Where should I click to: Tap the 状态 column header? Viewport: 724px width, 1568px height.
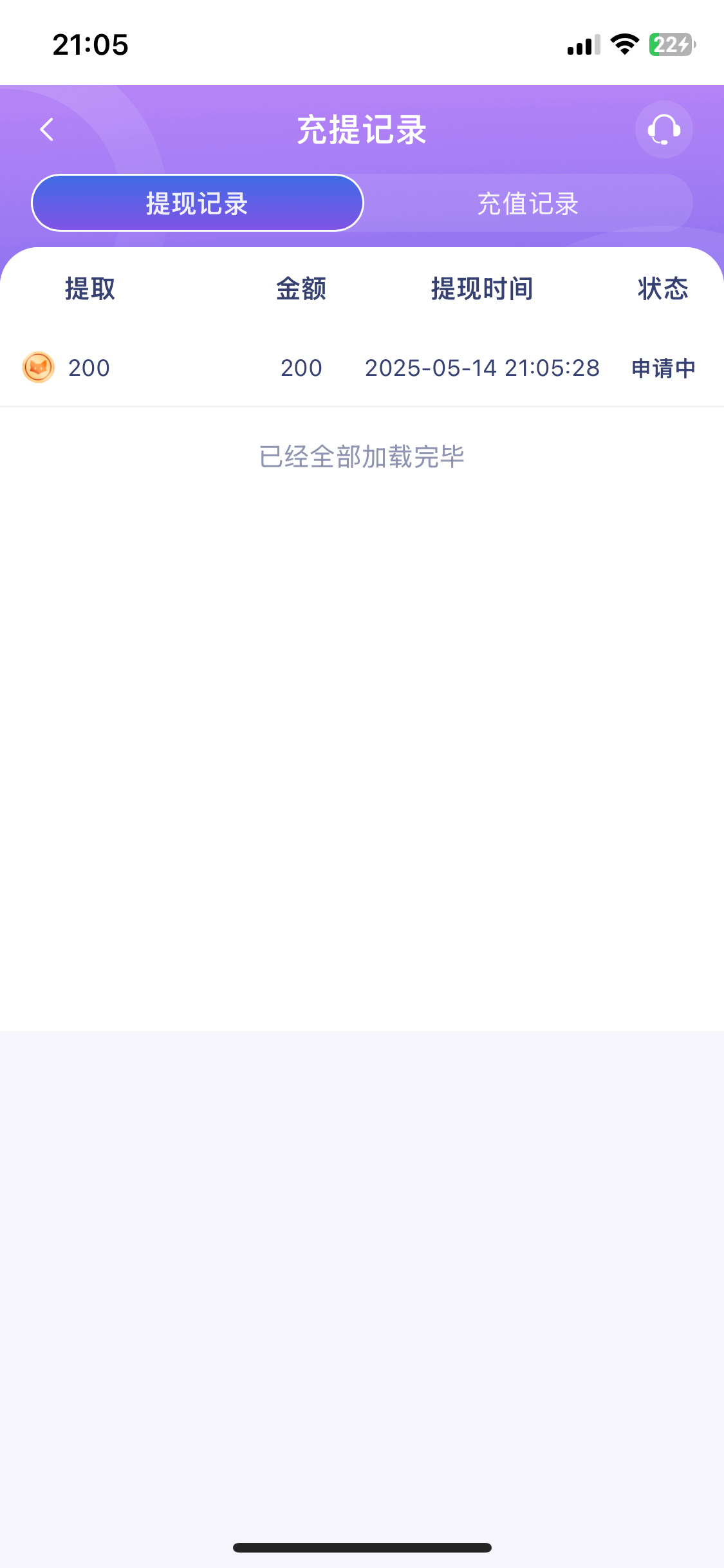point(662,290)
